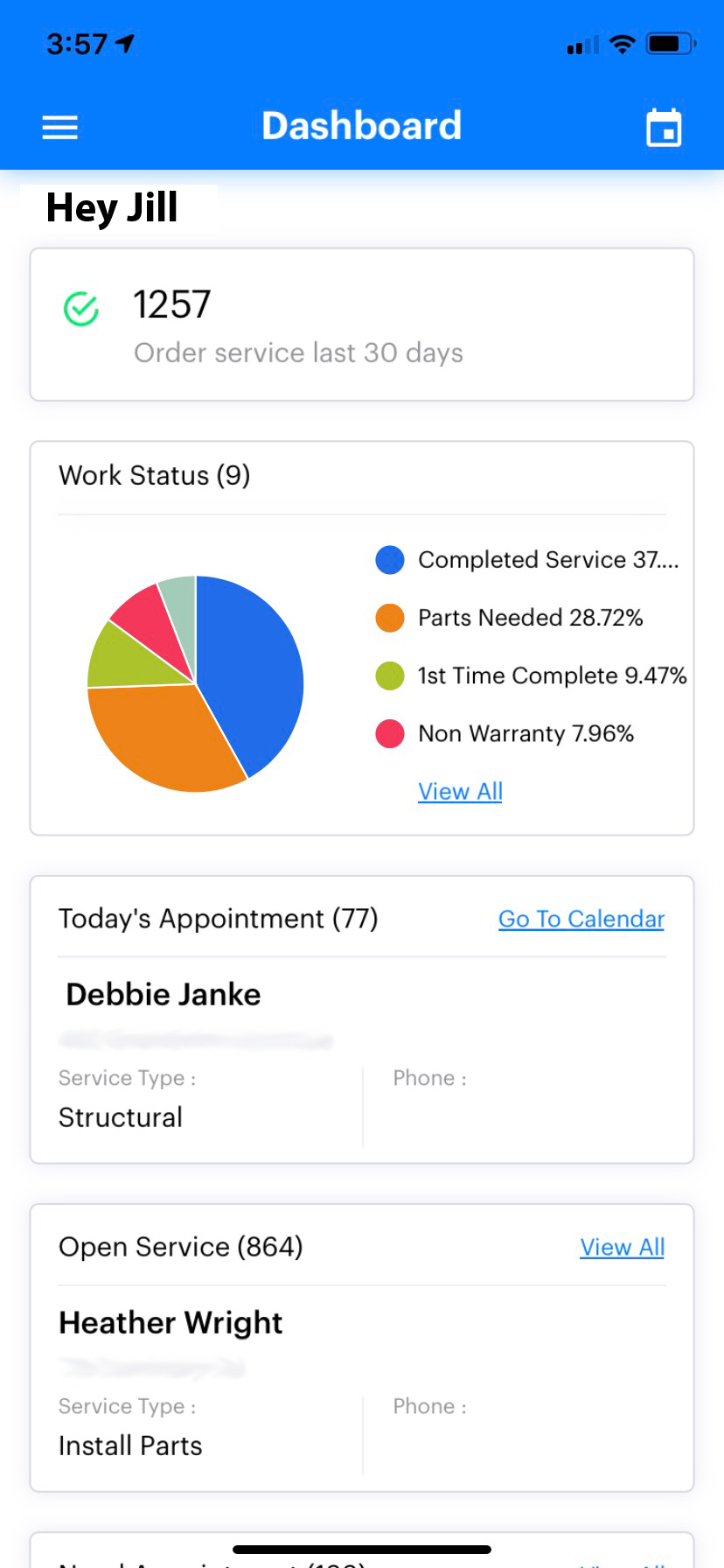Expand the Open Service (864) section
The width and height of the screenshot is (724, 1568).
pyautogui.click(x=180, y=1247)
